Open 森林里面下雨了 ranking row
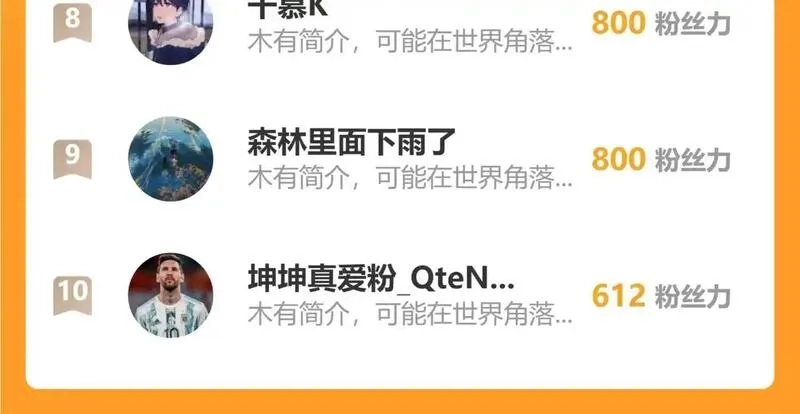 [400, 158]
